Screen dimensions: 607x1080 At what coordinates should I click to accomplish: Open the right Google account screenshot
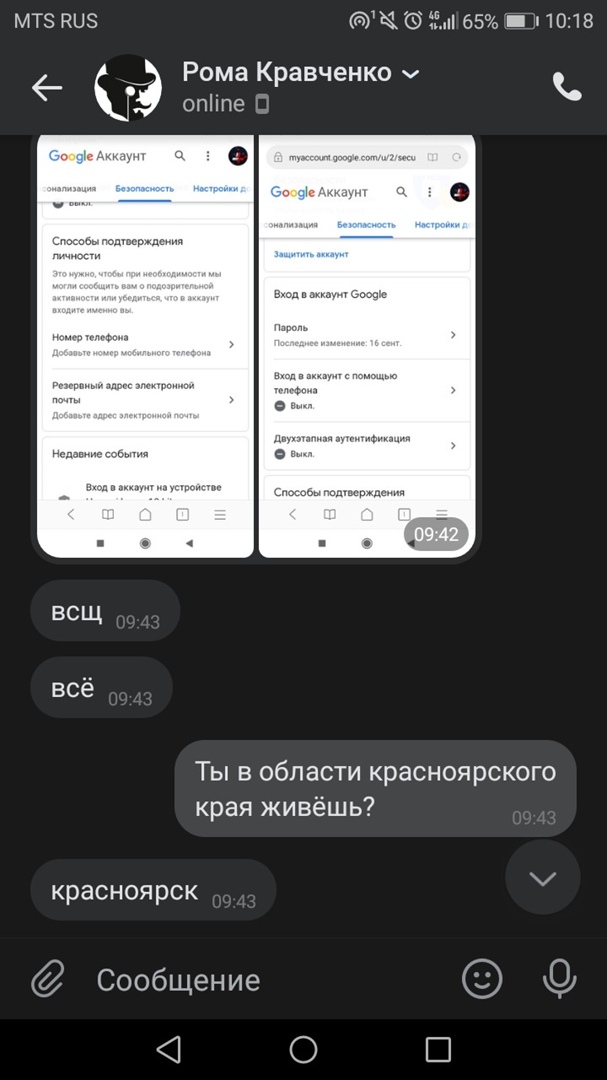367,345
